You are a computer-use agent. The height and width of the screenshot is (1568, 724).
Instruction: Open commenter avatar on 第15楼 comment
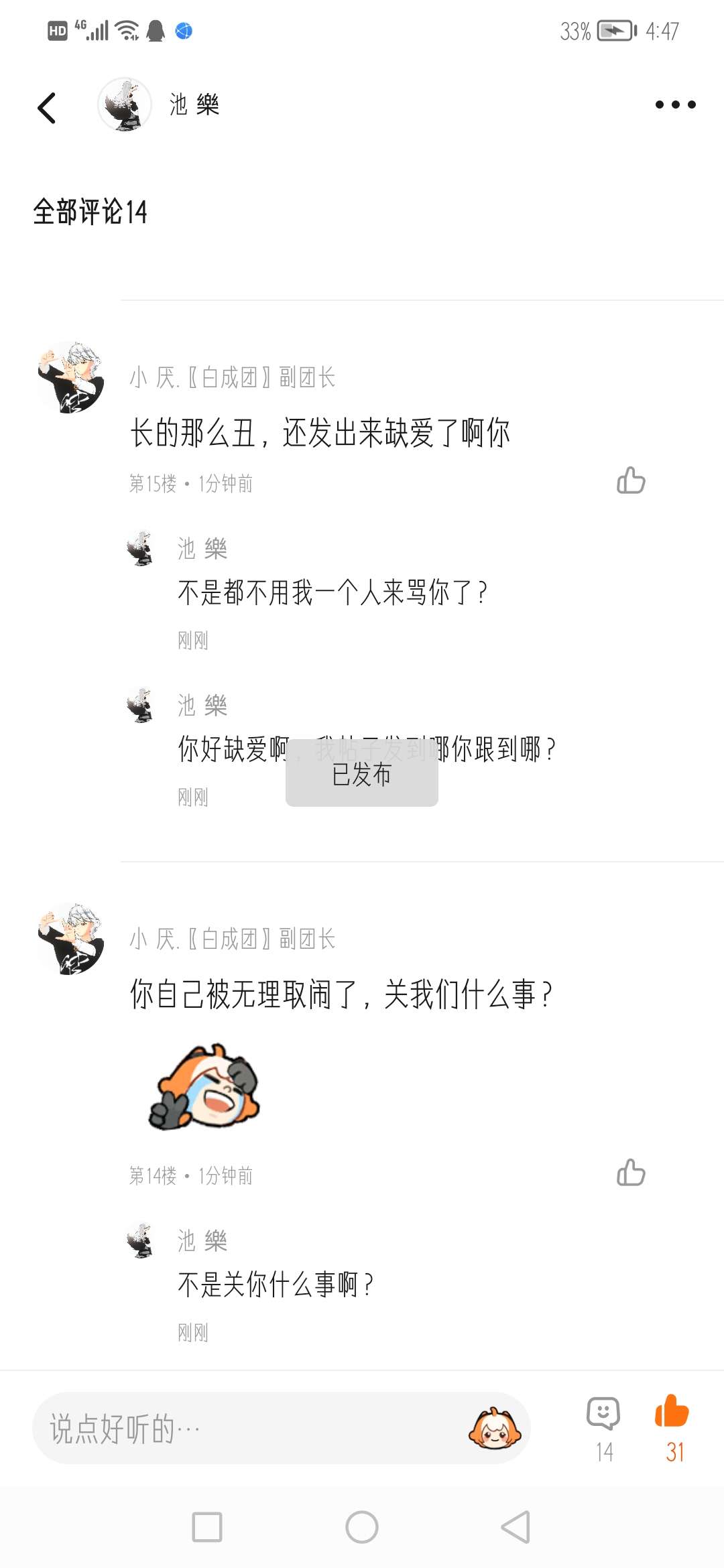tap(71, 377)
